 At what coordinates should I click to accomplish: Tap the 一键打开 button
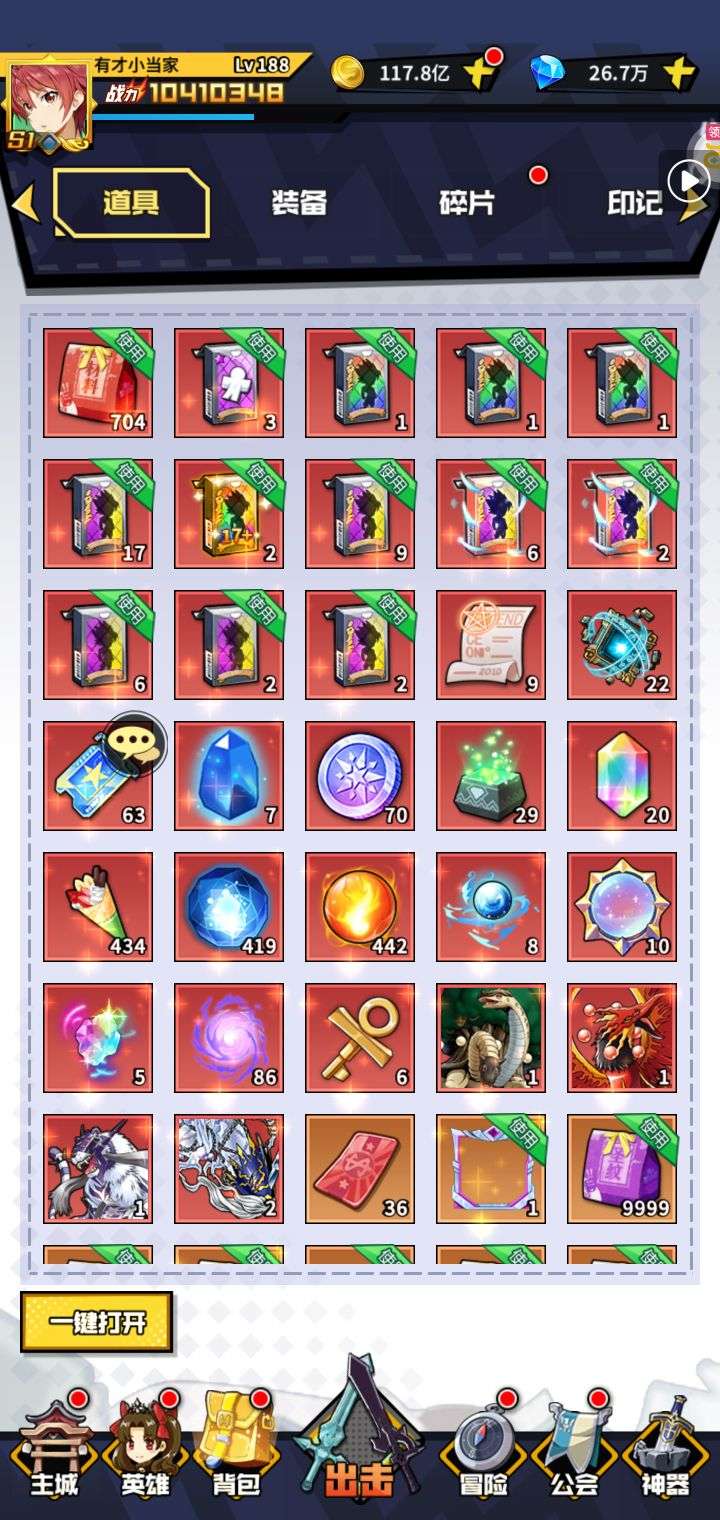97,1322
